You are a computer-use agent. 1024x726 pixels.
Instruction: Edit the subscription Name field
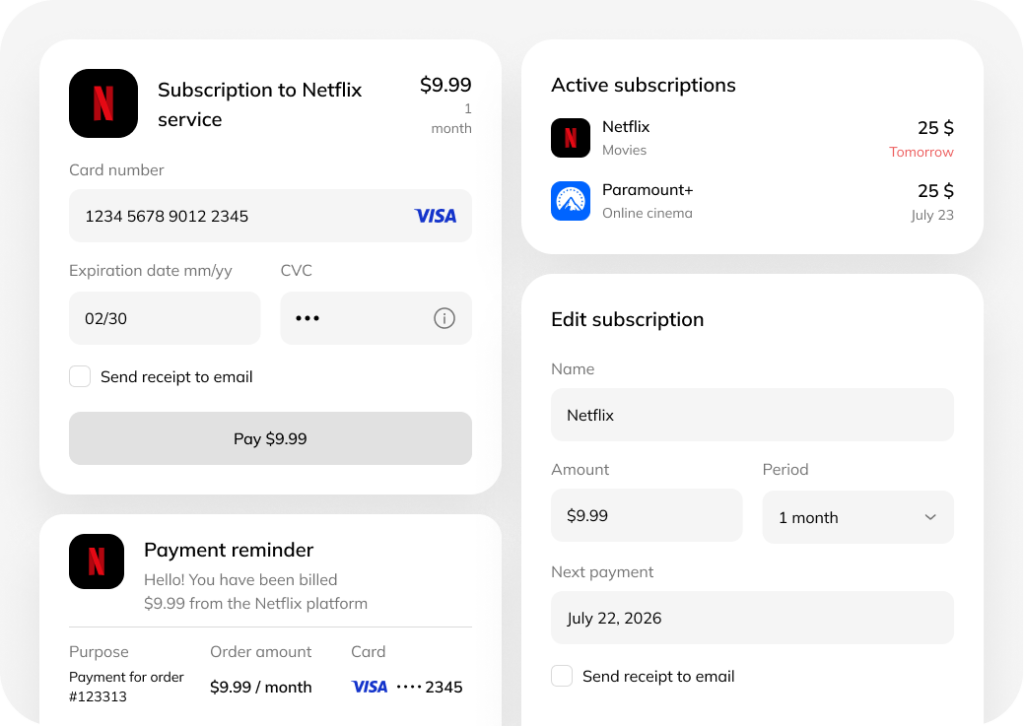pyautogui.click(x=752, y=415)
